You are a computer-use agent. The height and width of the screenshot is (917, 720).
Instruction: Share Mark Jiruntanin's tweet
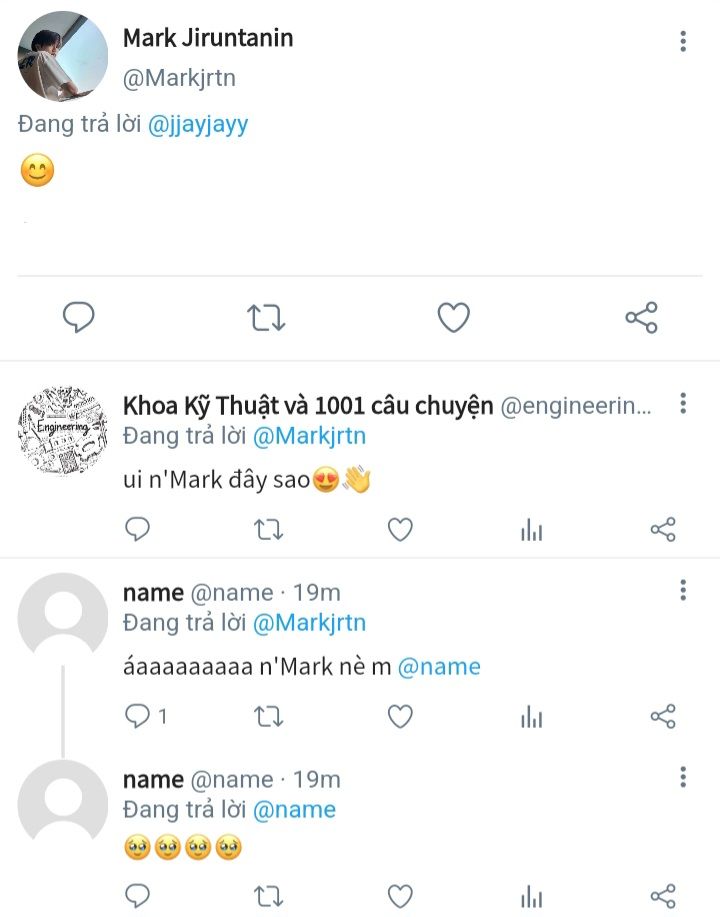641,318
